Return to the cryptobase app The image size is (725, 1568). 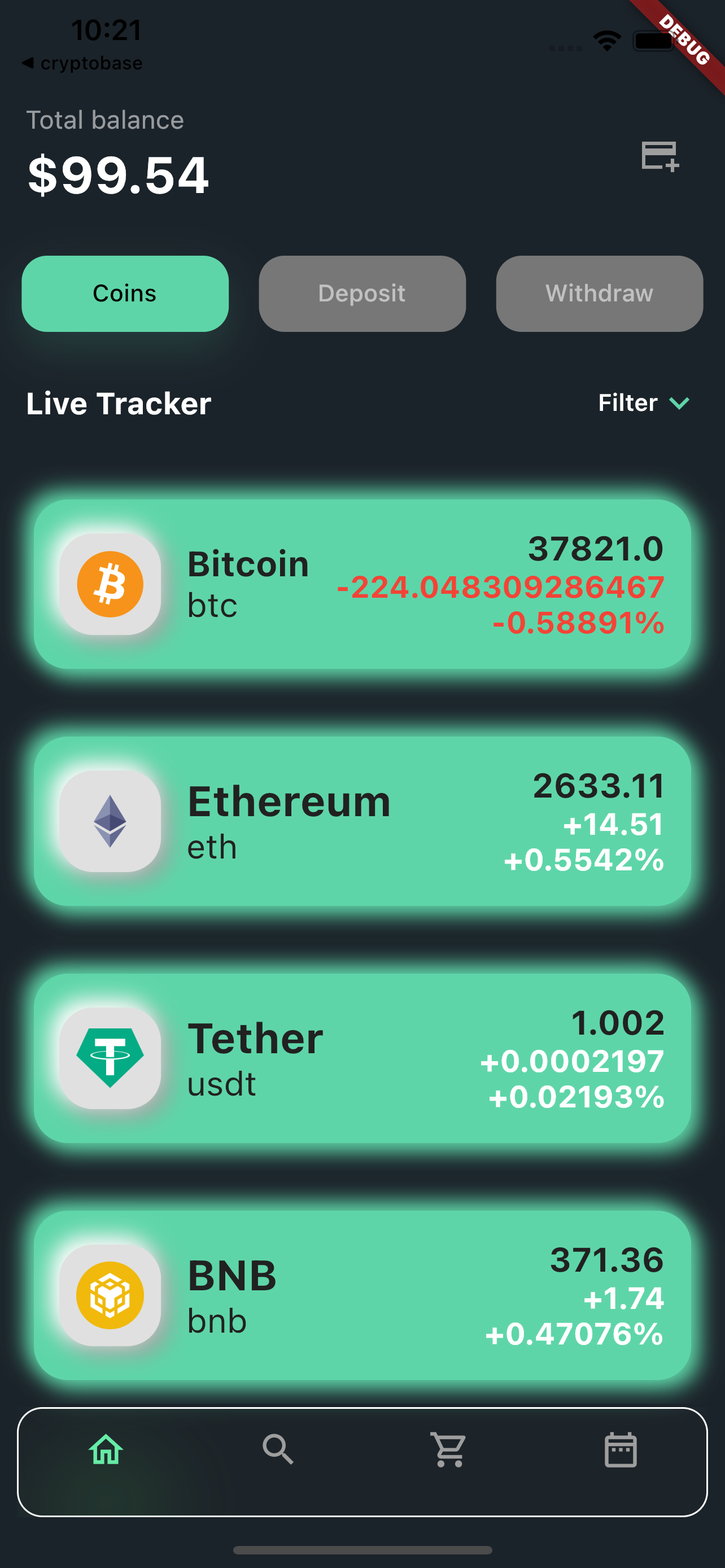tap(82, 63)
